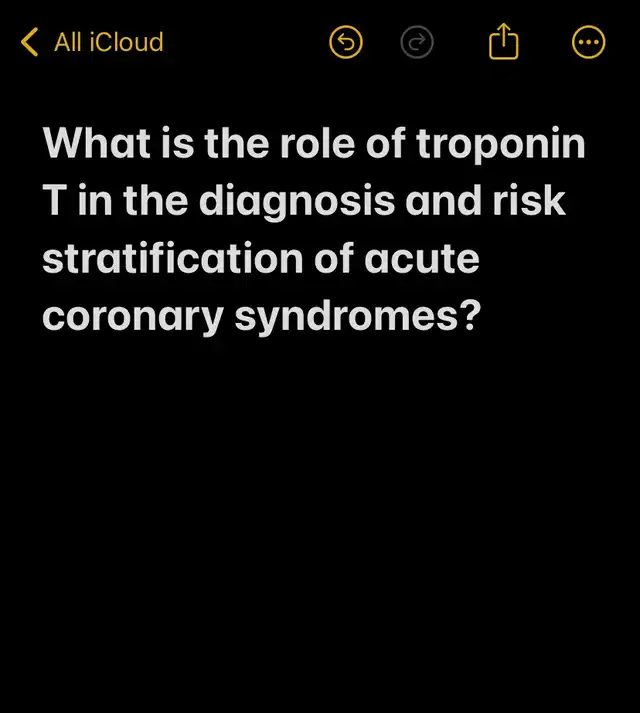Undo the last edit
The width and height of the screenshot is (640, 713).
[x=346, y=42]
